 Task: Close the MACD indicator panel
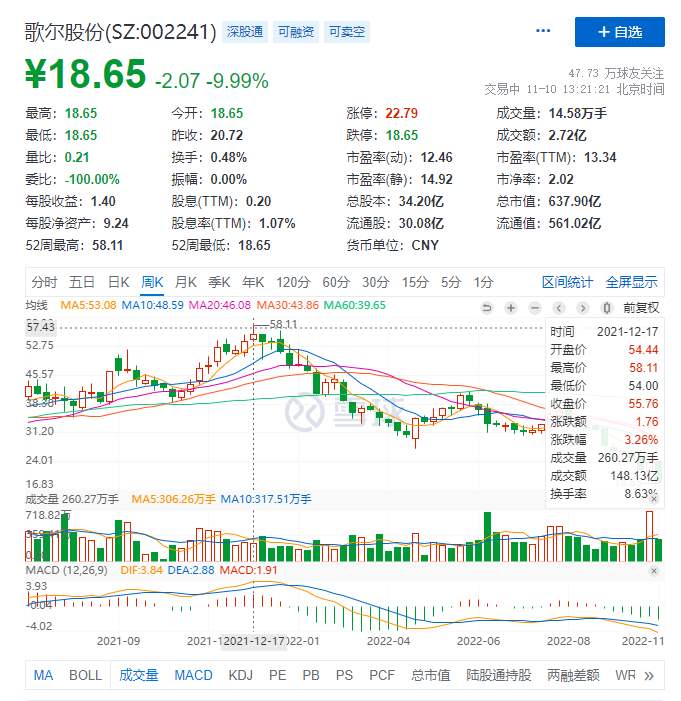[654, 571]
